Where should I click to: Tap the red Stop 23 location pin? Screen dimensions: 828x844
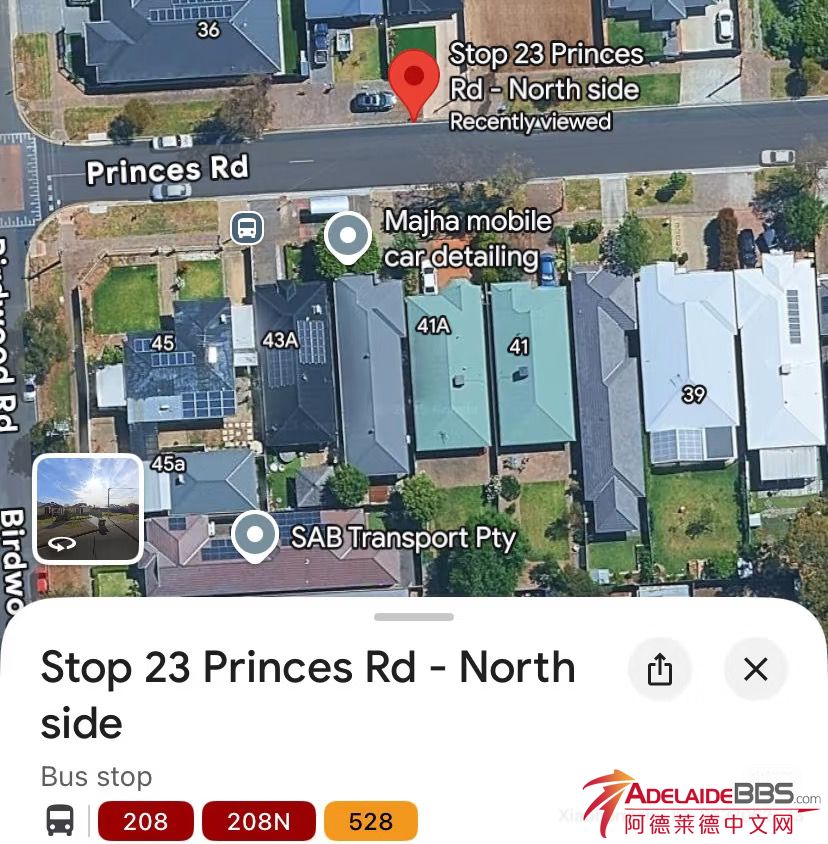[413, 82]
